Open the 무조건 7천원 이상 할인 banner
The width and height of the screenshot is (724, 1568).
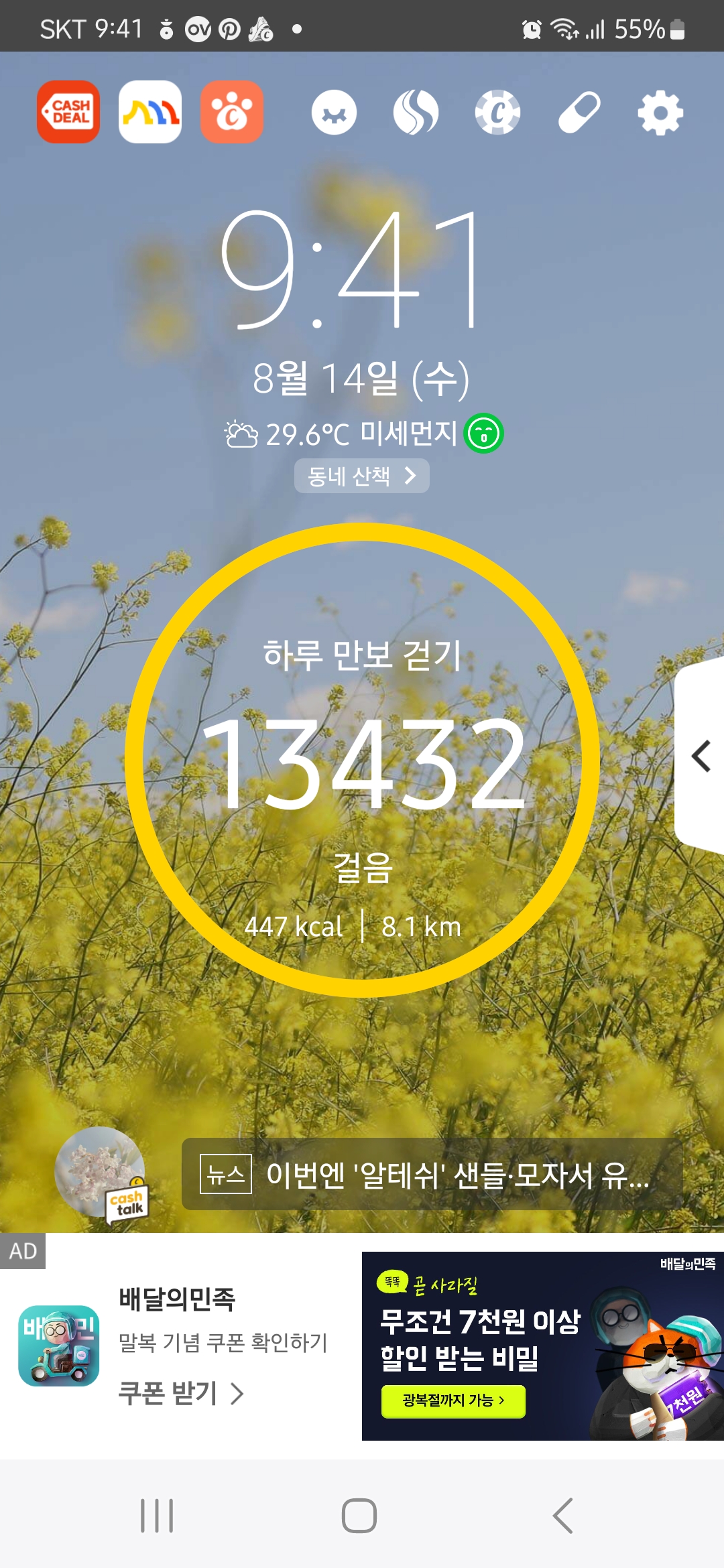(543, 1346)
